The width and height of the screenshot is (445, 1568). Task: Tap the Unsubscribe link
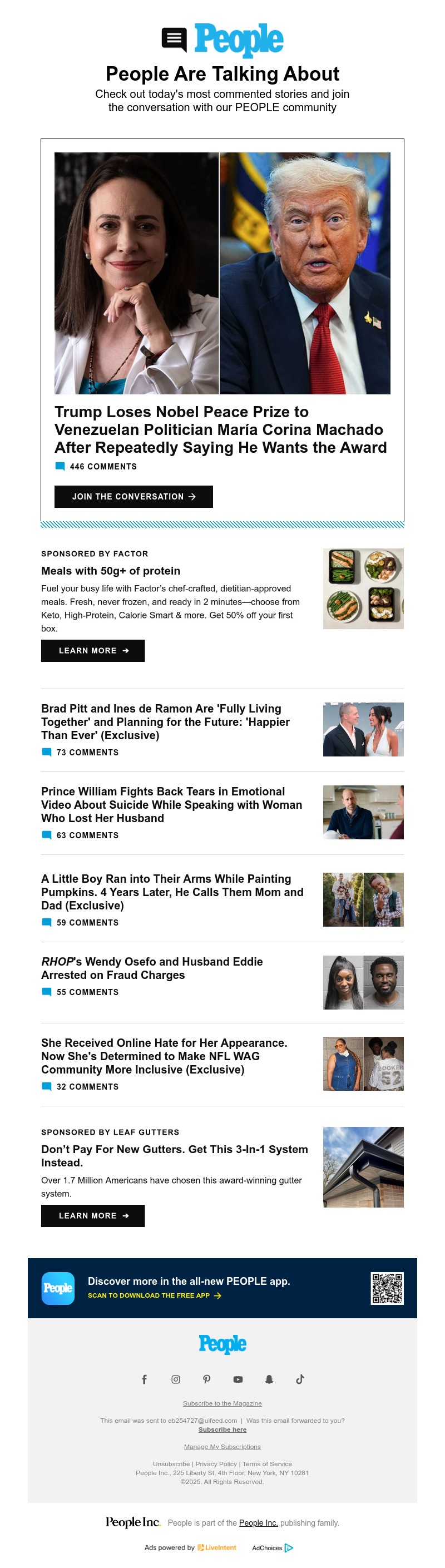click(x=171, y=1464)
